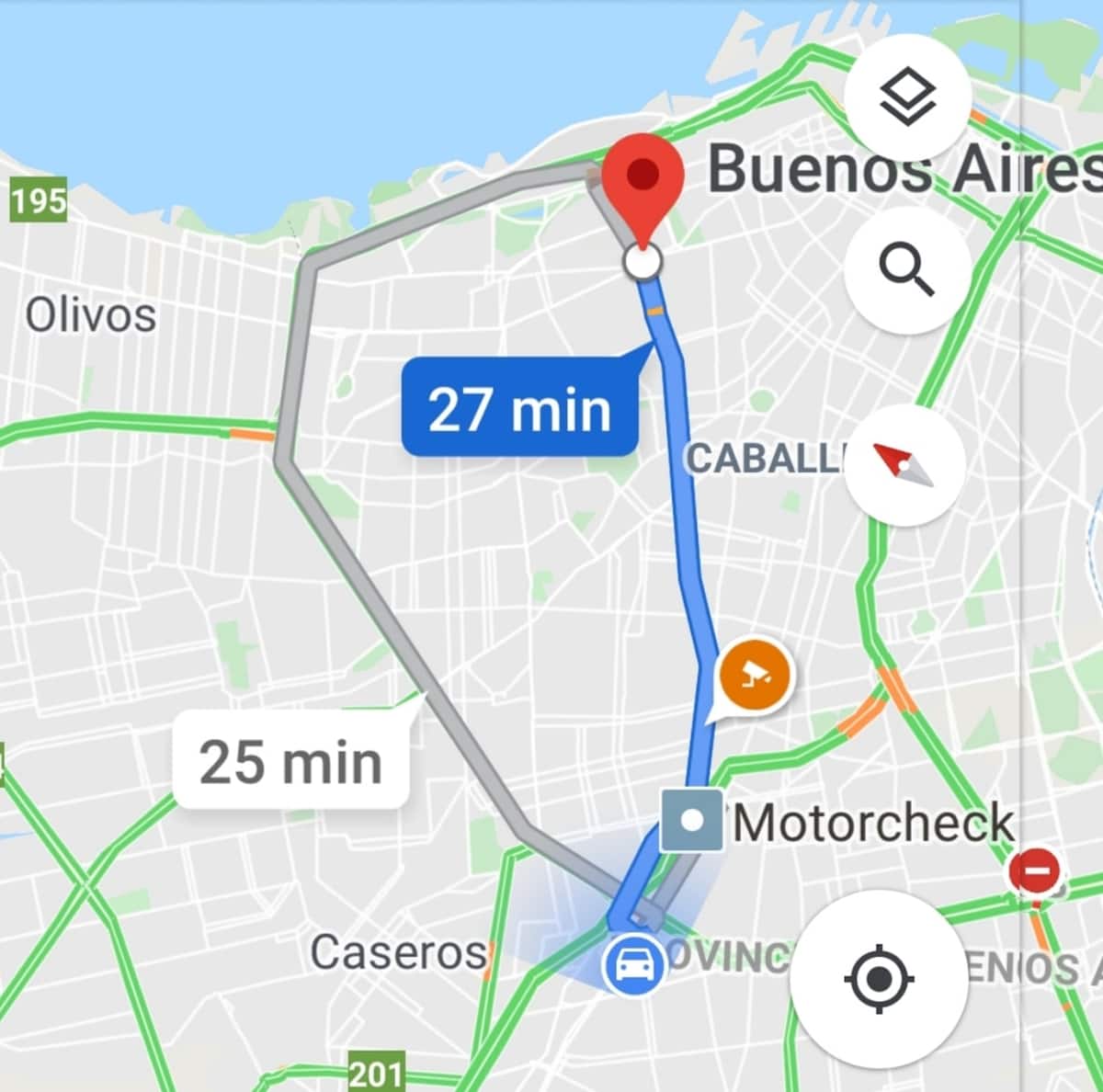Reset map orientation with compass
This screenshot has height=1092, width=1103.
tap(904, 465)
